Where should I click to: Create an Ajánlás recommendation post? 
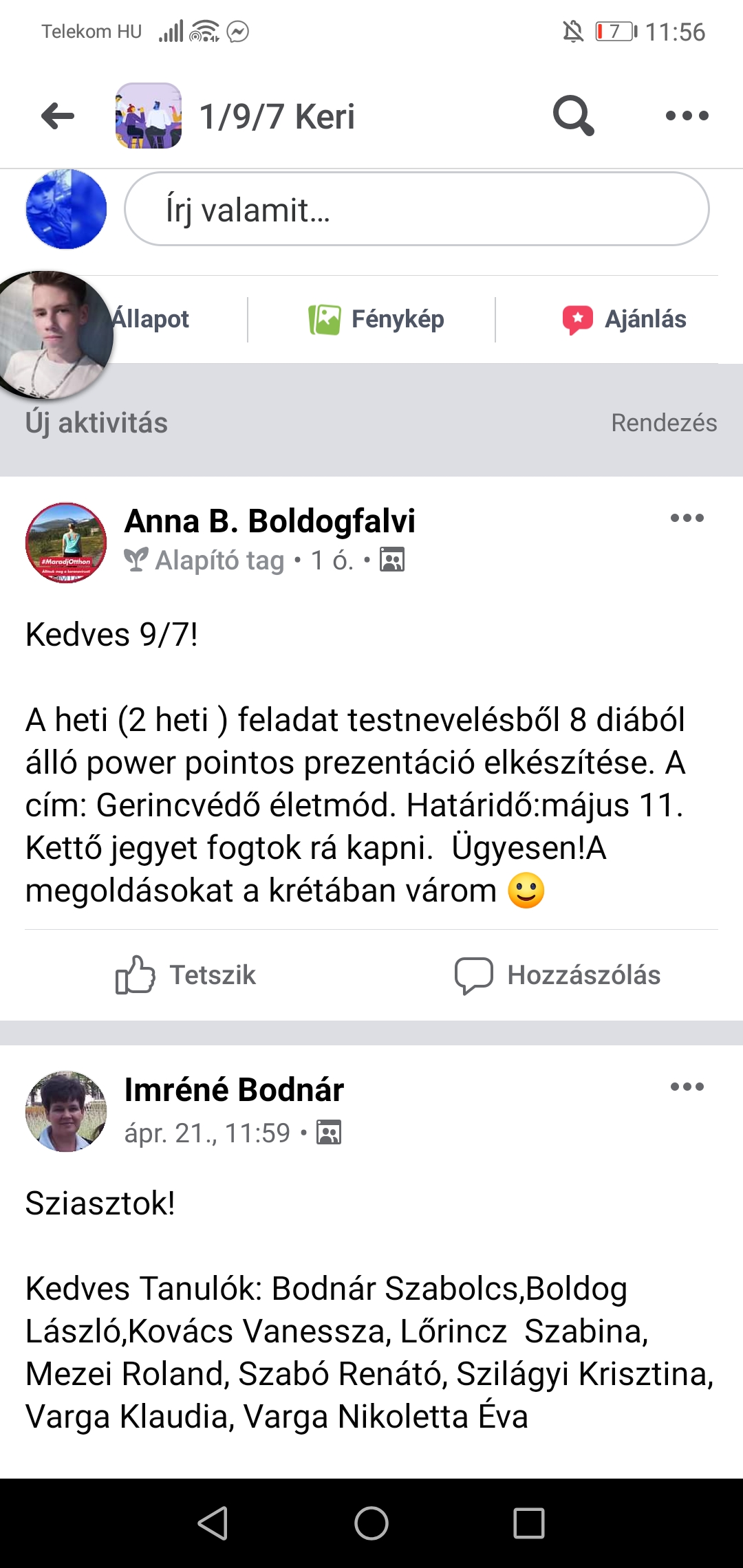(625, 319)
